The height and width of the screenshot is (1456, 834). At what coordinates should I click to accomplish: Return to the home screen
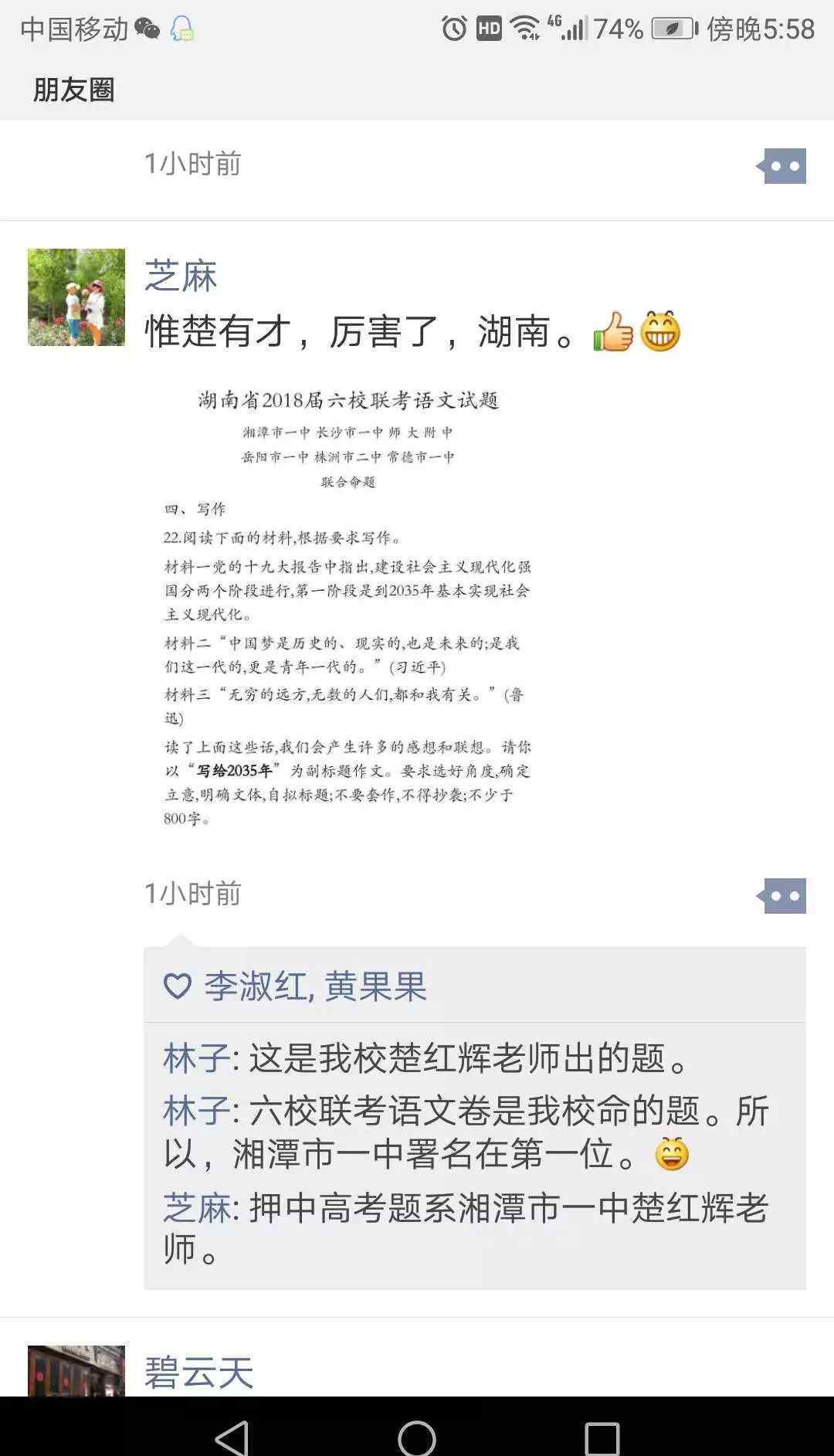pos(417,1438)
